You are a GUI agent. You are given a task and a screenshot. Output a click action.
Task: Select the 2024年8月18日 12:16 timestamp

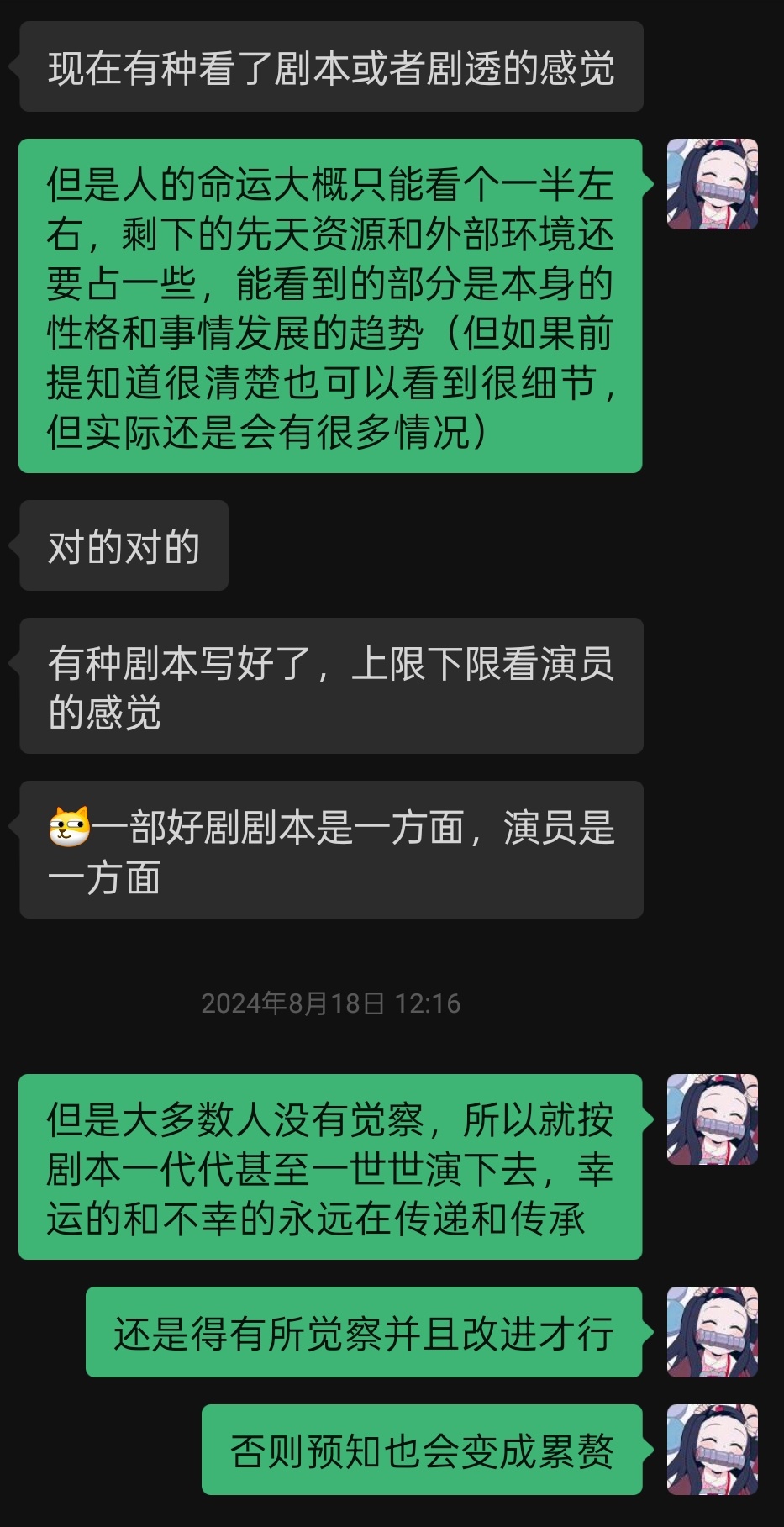(334, 1002)
